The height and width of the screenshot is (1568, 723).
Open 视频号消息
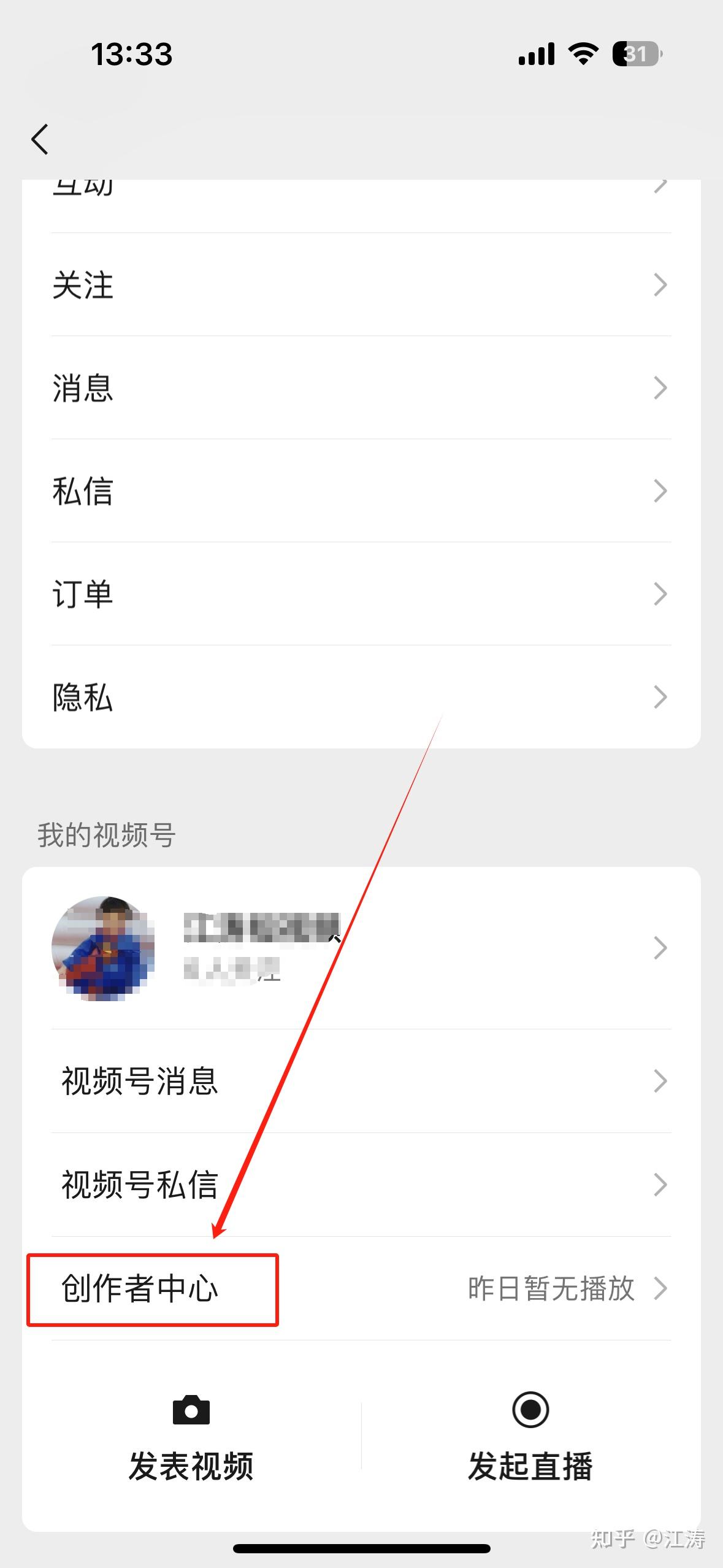point(361,1081)
